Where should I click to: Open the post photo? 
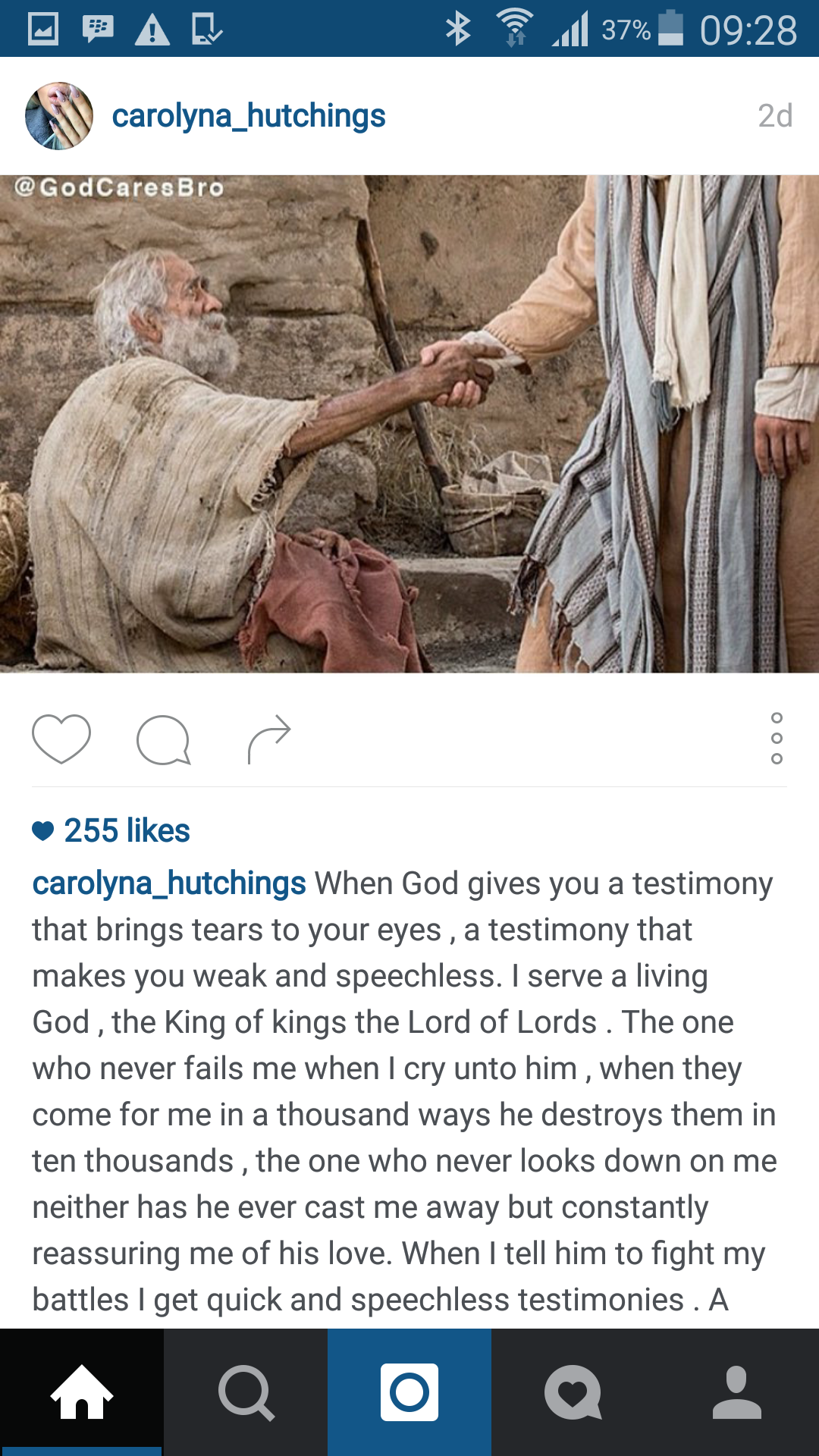[409, 424]
